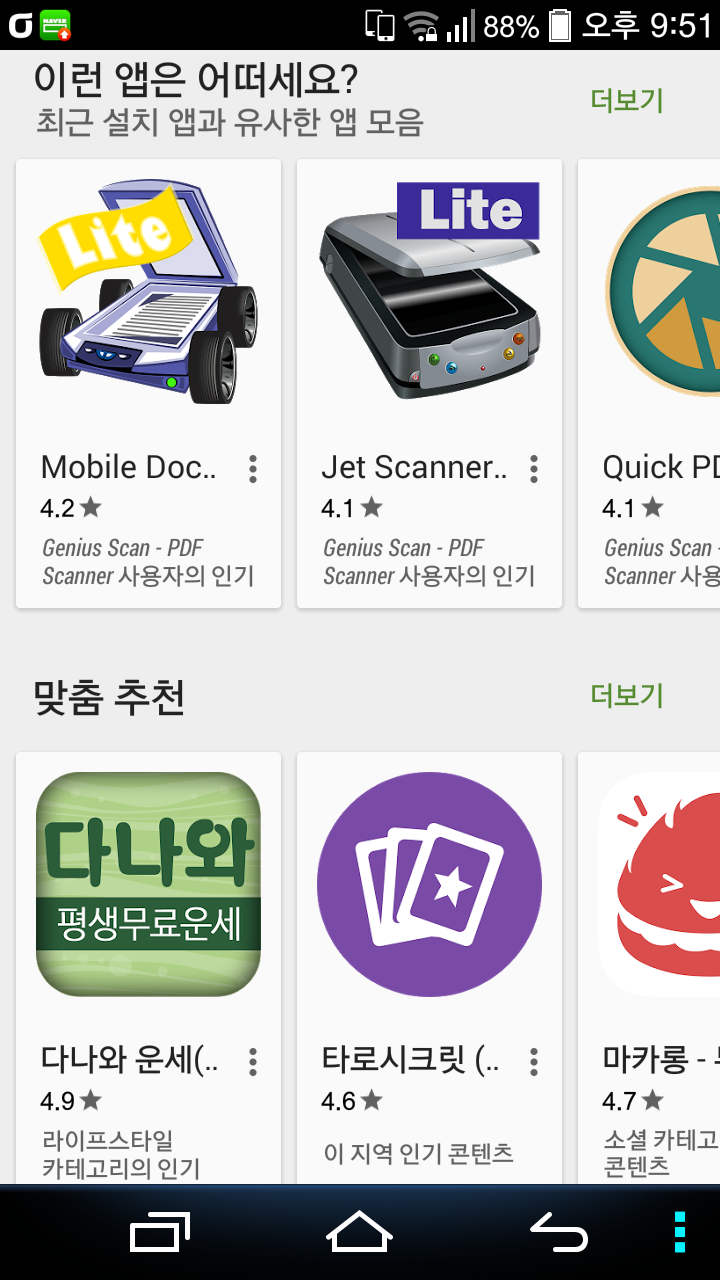Open overflow menu on 다나와 운세 card

(x=253, y=1061)
